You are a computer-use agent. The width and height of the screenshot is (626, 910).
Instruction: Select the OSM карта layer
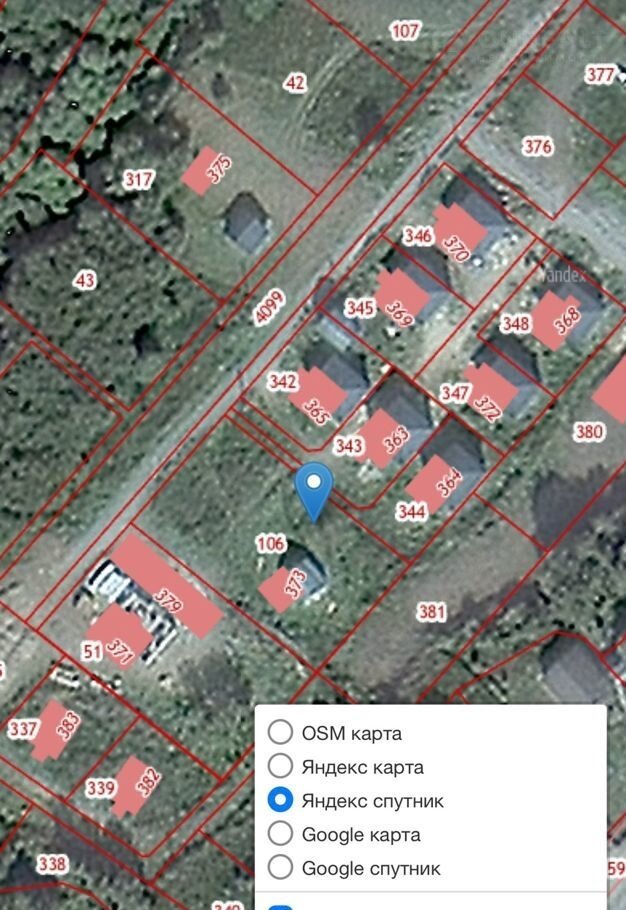point(281,733)
